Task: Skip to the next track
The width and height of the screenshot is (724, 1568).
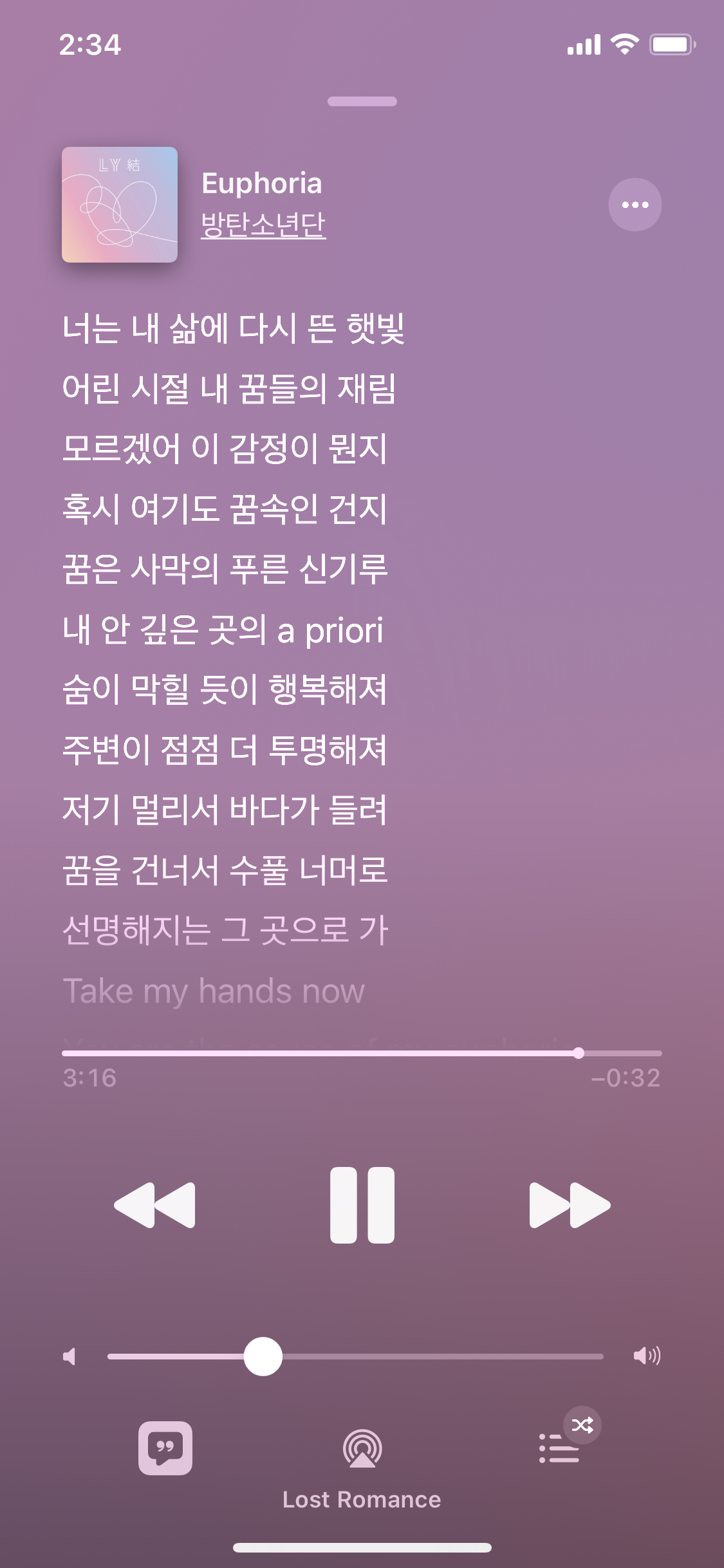Action: point(569,1205)
